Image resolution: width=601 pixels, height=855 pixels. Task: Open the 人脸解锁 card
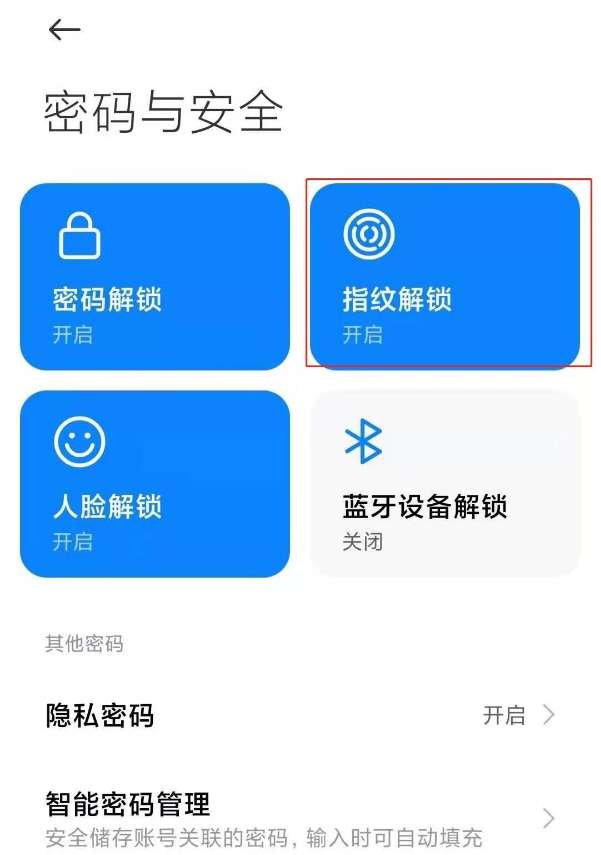click(x=155, y=484)
